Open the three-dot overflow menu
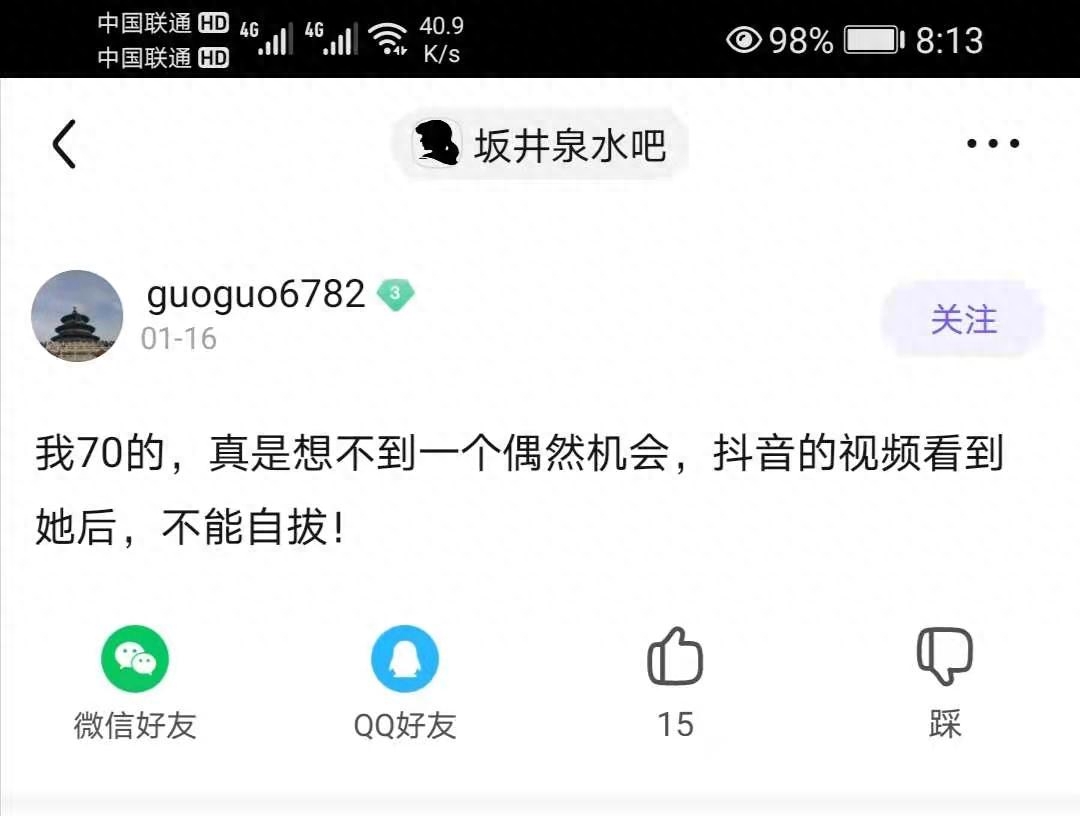Image resolution: width=1080 pixels, height=816 pixels. click(992, 144)
